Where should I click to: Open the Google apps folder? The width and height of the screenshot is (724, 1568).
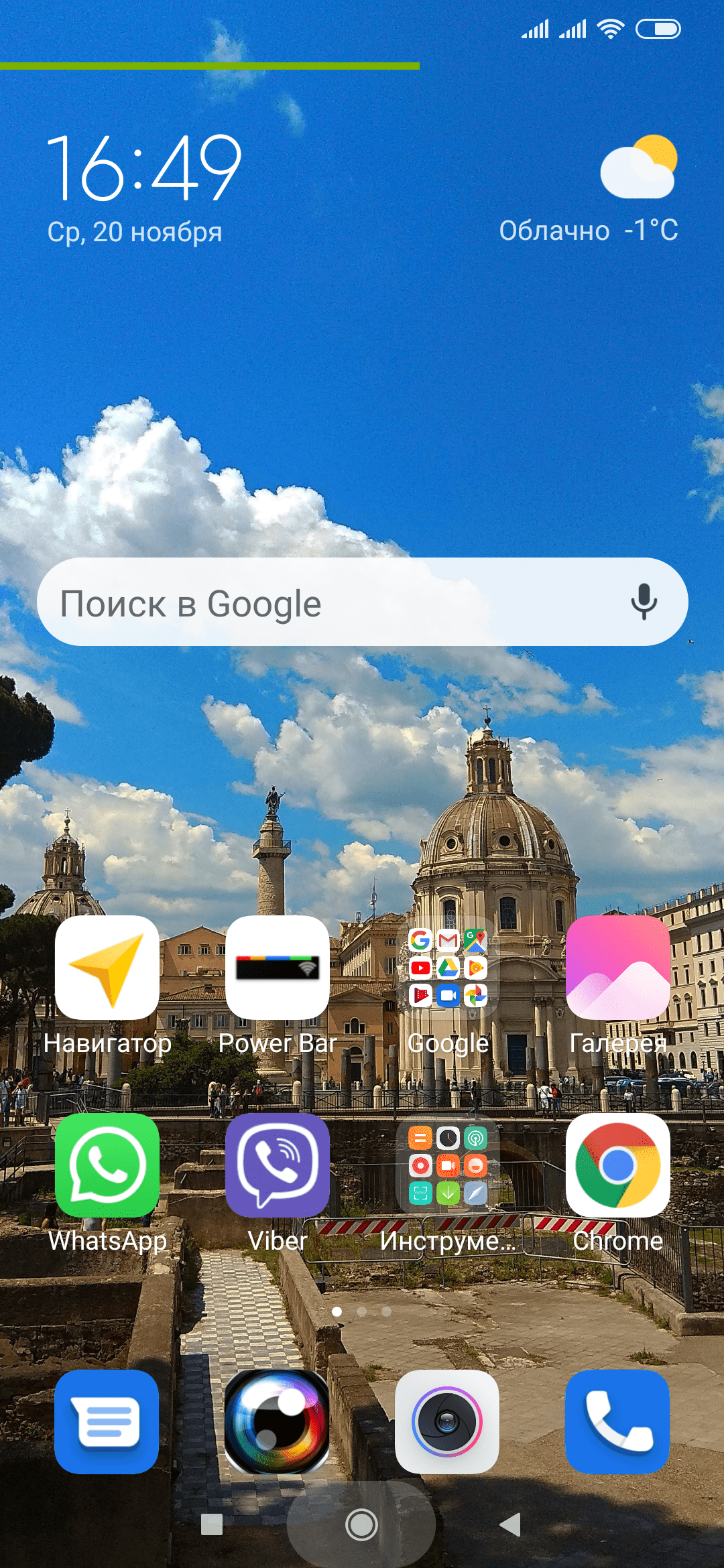448,968
